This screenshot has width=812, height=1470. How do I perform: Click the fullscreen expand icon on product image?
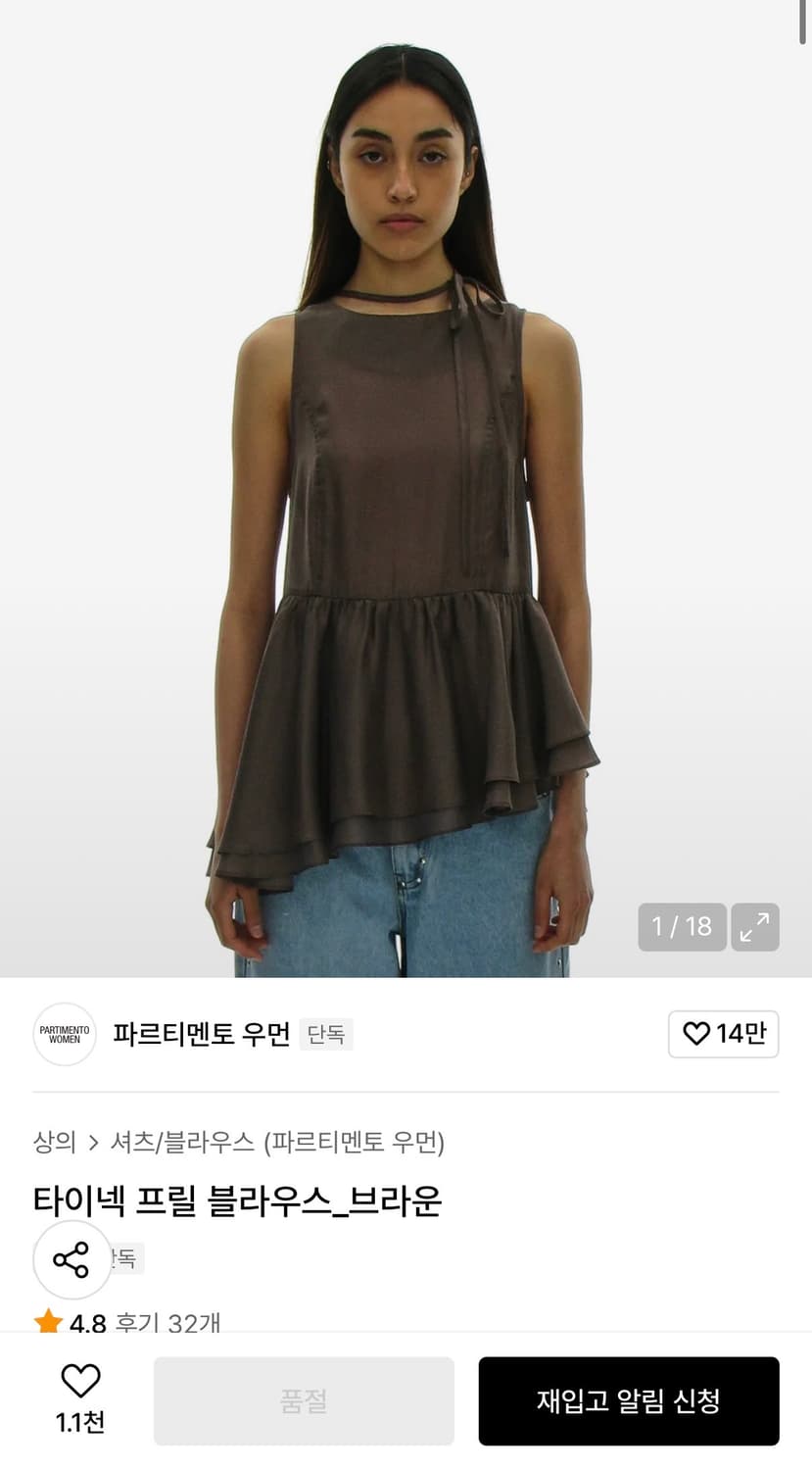(754, 926)
